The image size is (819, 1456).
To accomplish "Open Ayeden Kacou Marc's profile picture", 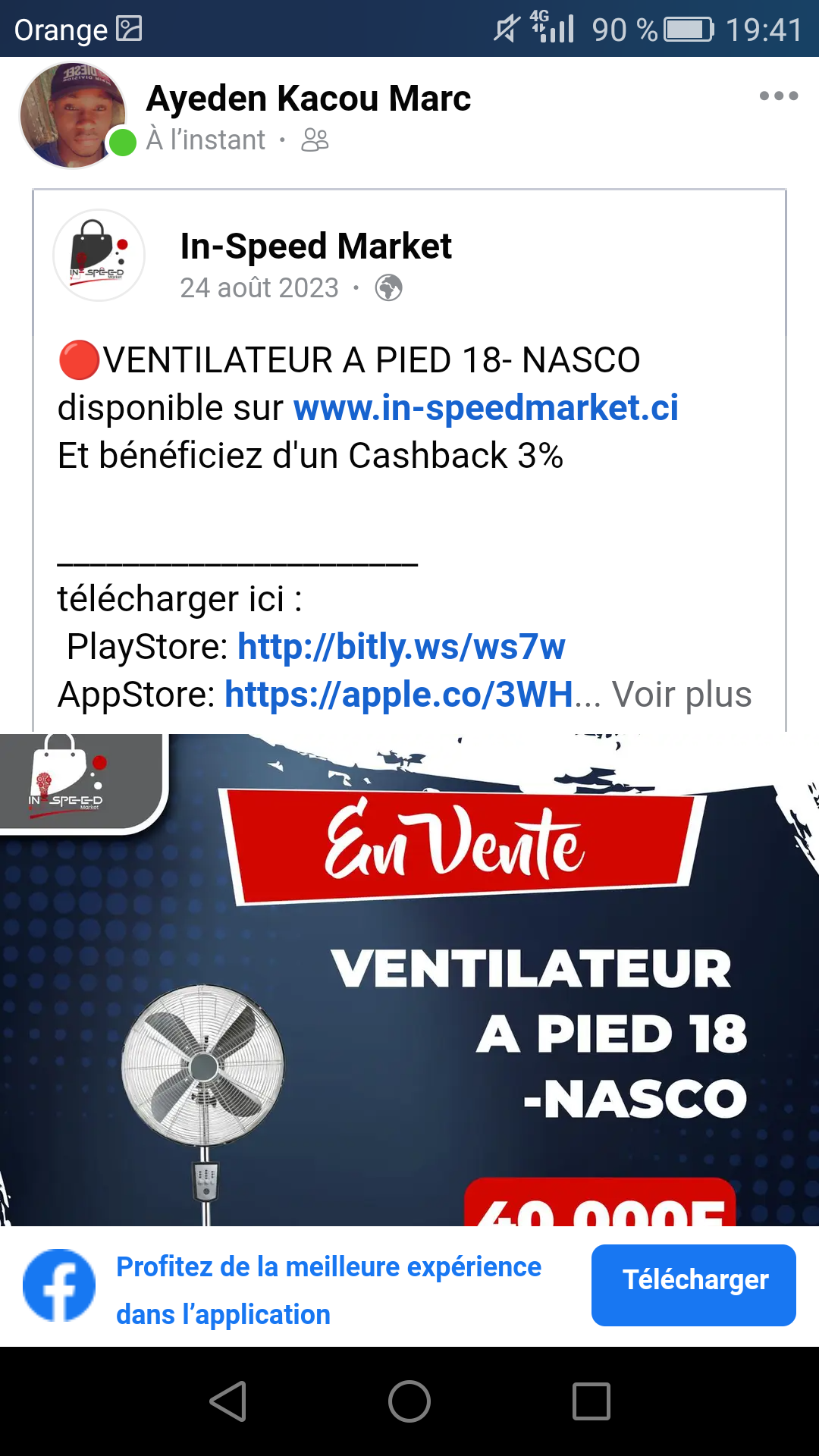I will (x=73, y=115).
